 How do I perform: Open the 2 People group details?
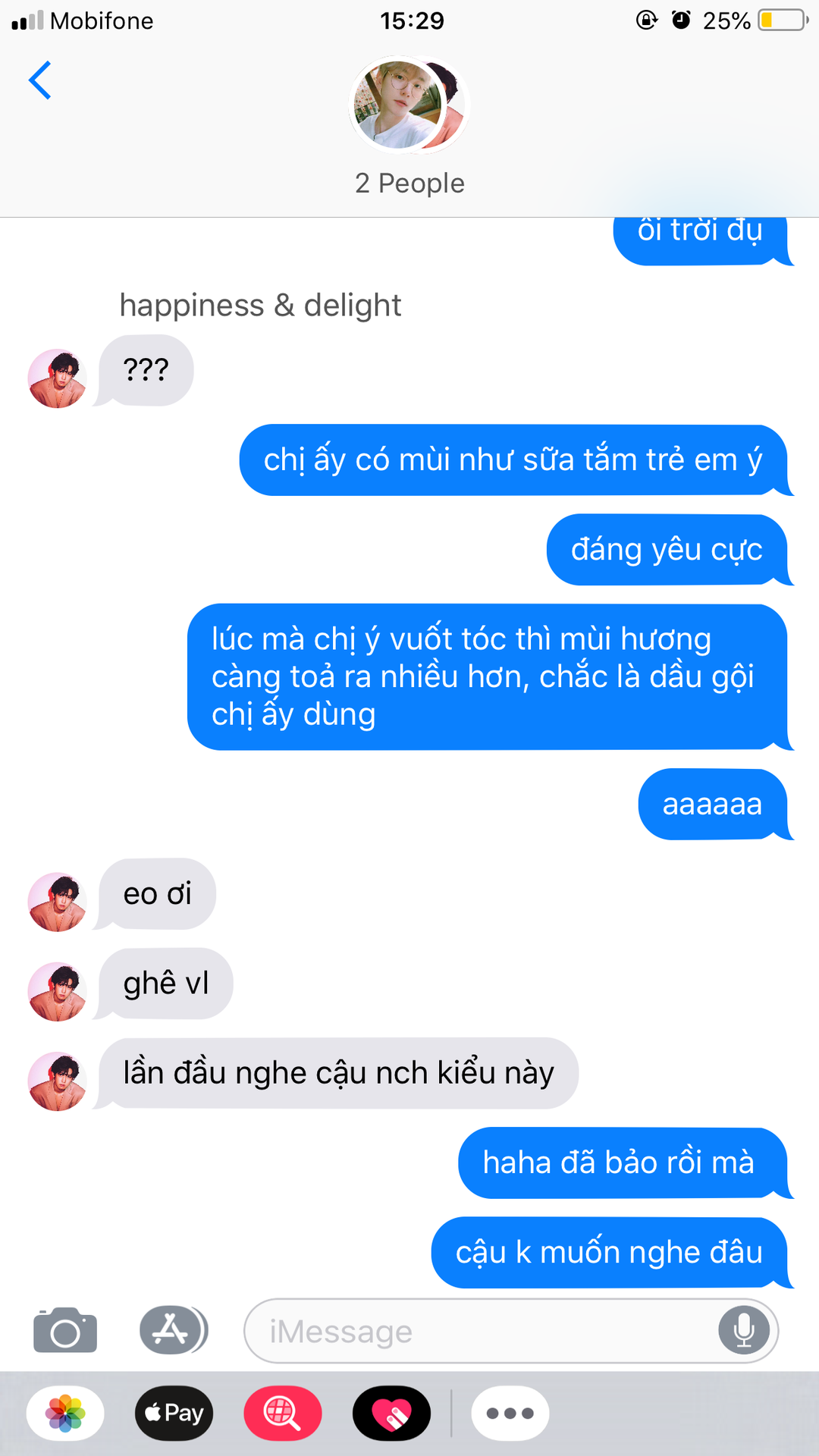coord(409,127)
